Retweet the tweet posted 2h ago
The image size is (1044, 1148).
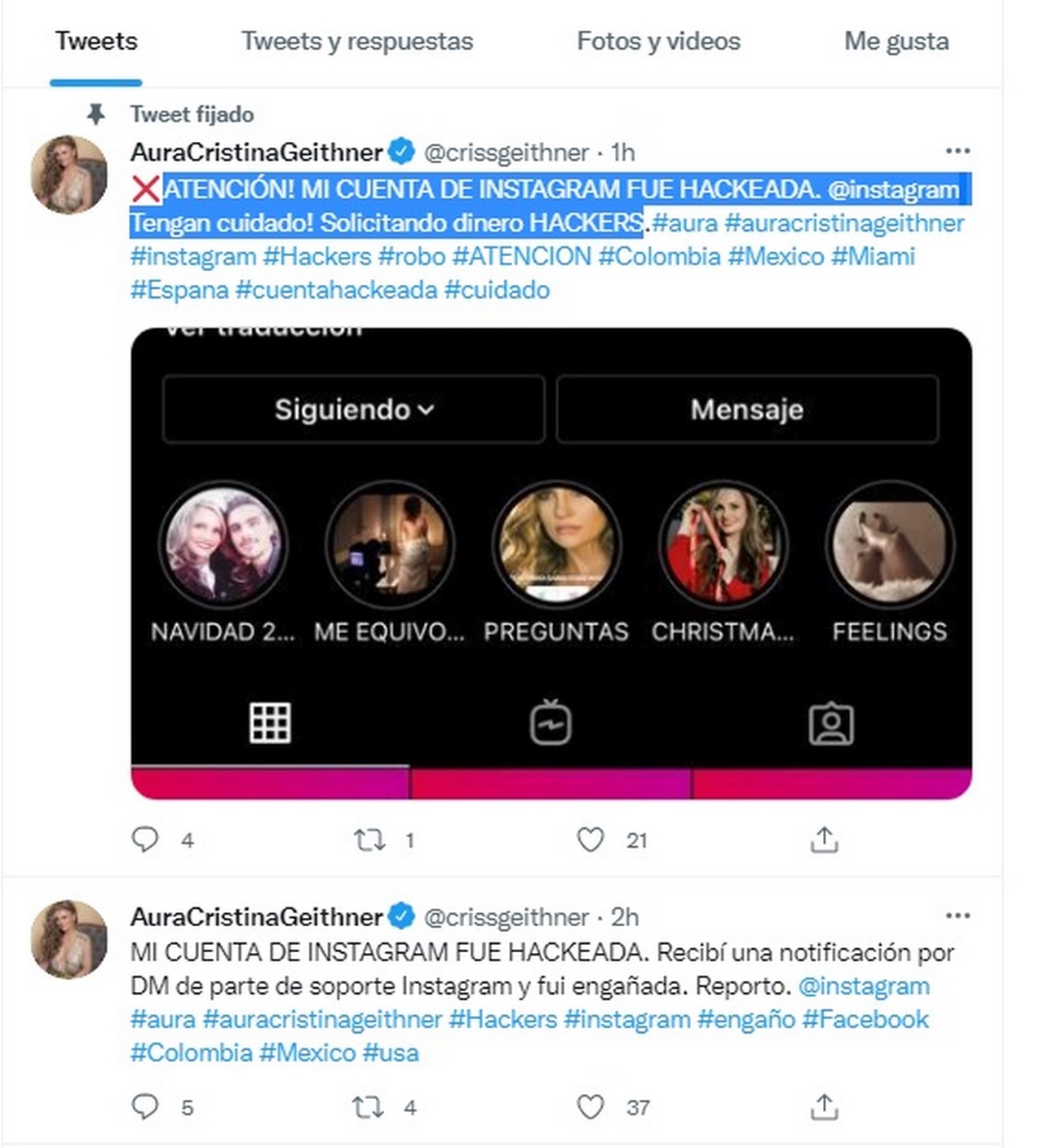pos(368,1106)
